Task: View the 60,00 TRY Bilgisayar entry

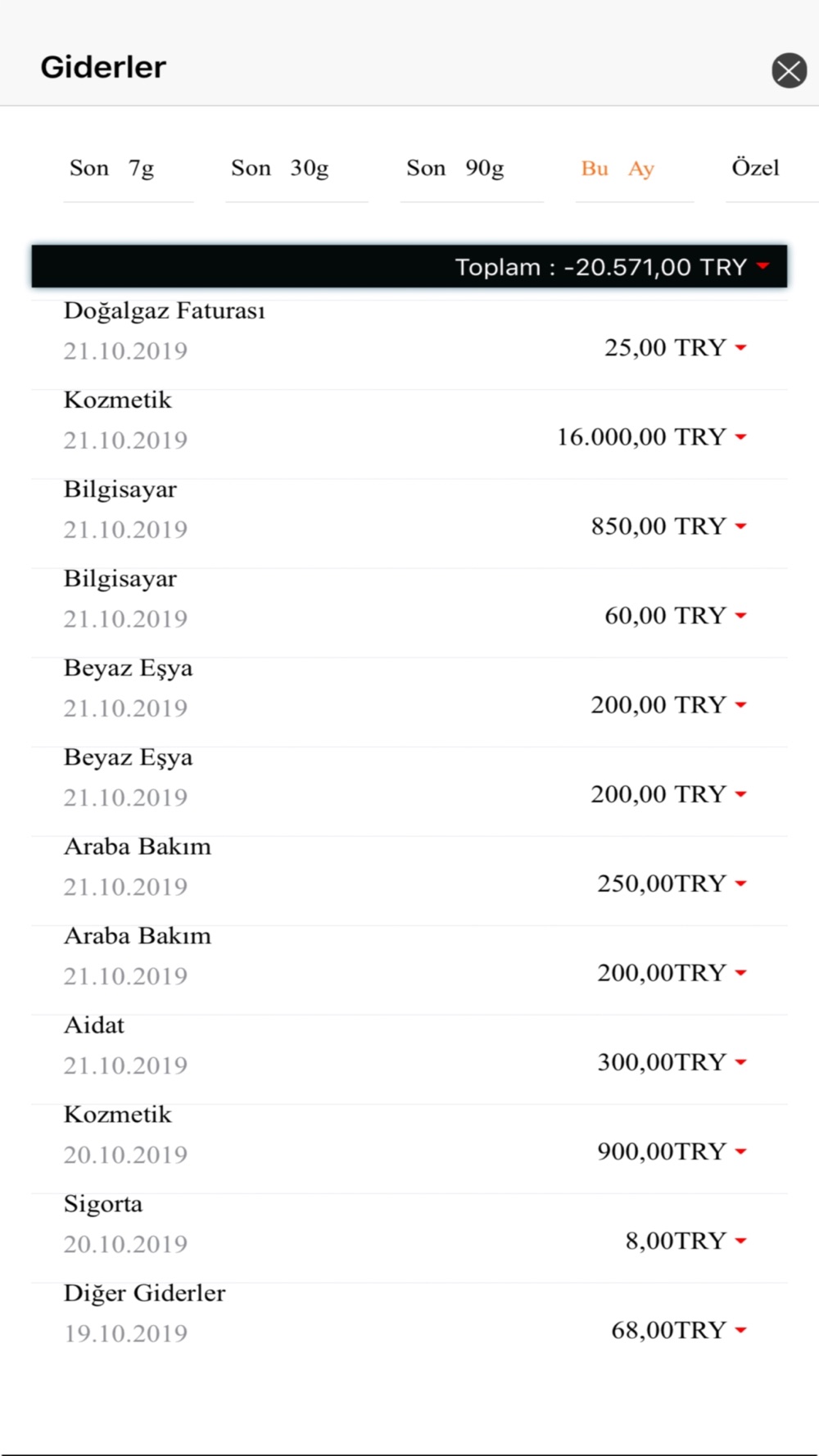Action: coord(409,613)
